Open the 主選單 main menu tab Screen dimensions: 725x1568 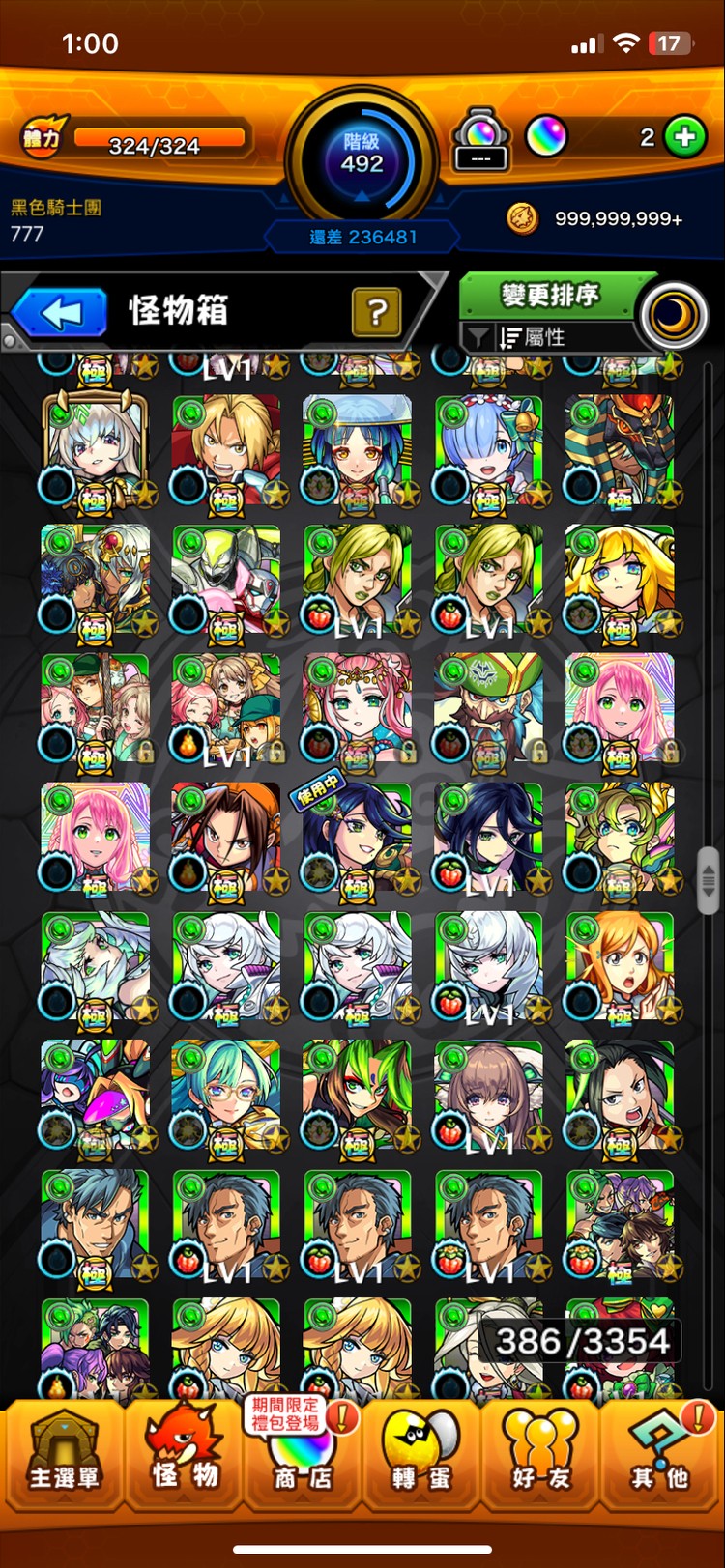tap(63, 1454)
